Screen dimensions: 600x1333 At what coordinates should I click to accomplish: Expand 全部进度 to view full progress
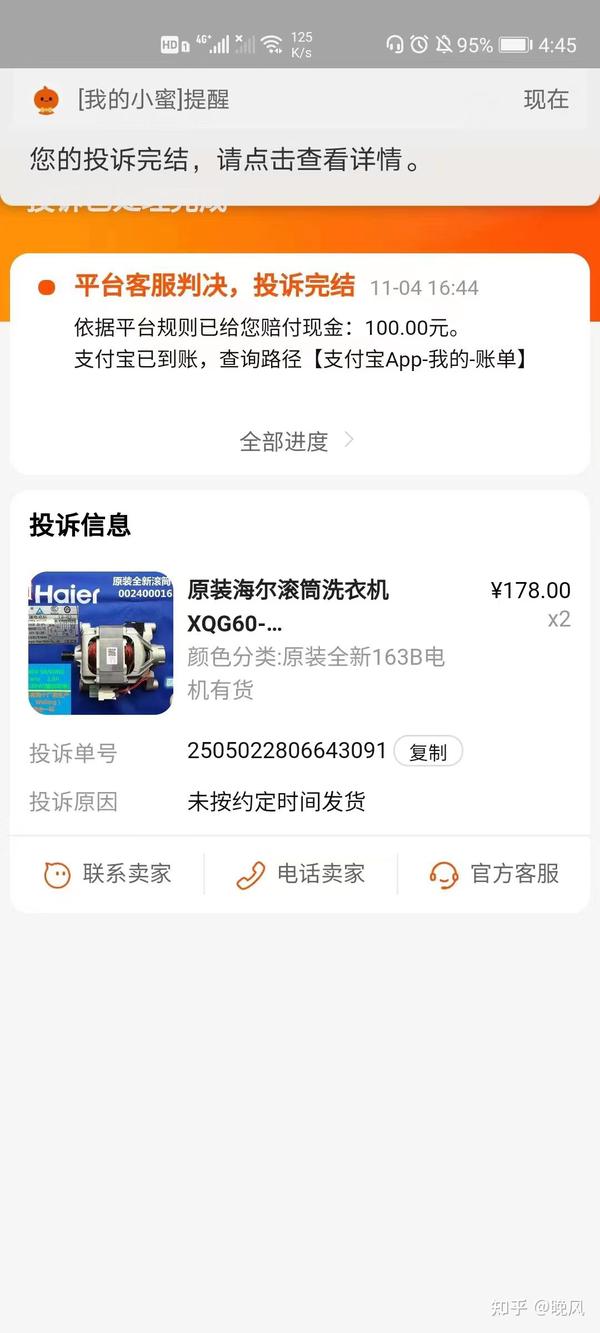pyautogui.click(x=297, y=441)
